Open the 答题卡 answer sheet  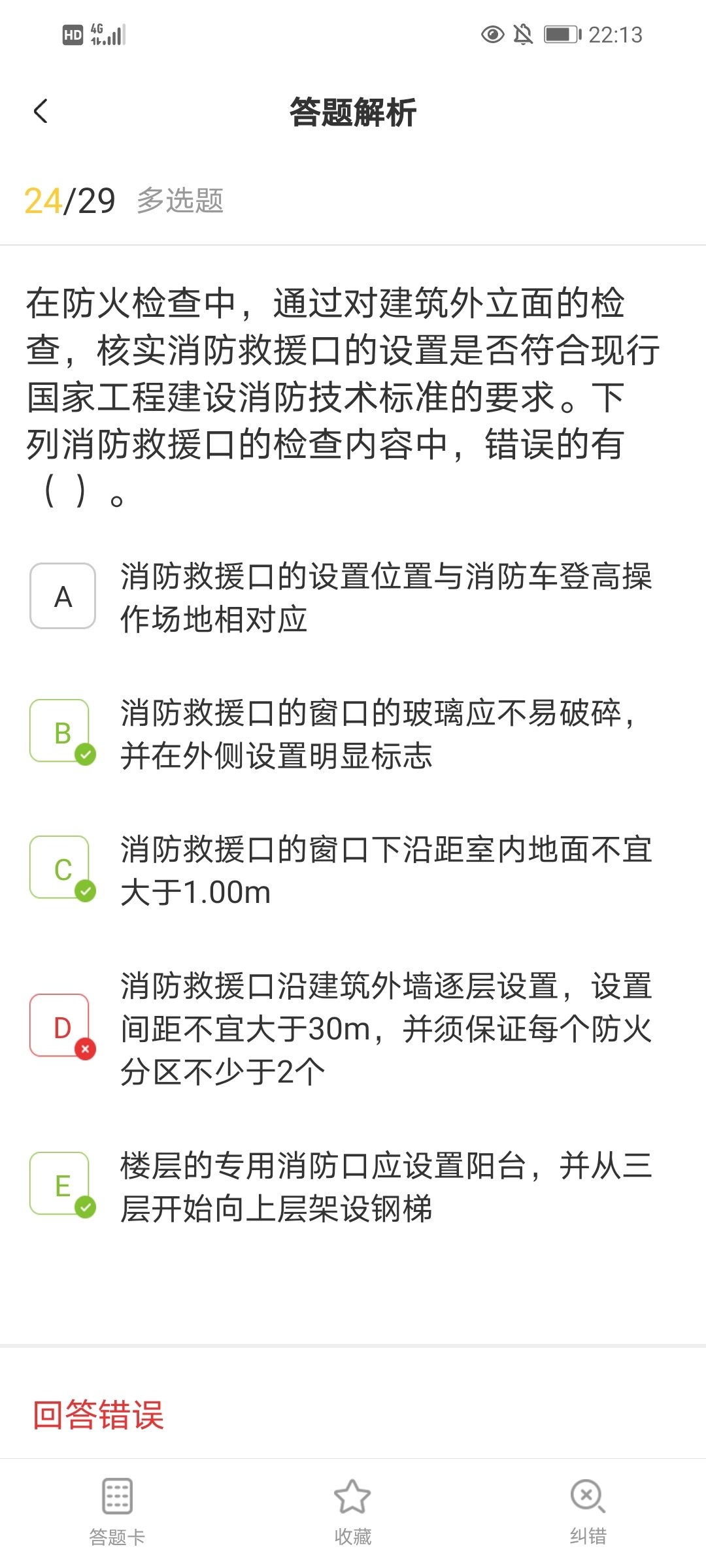coord(117,1511)
